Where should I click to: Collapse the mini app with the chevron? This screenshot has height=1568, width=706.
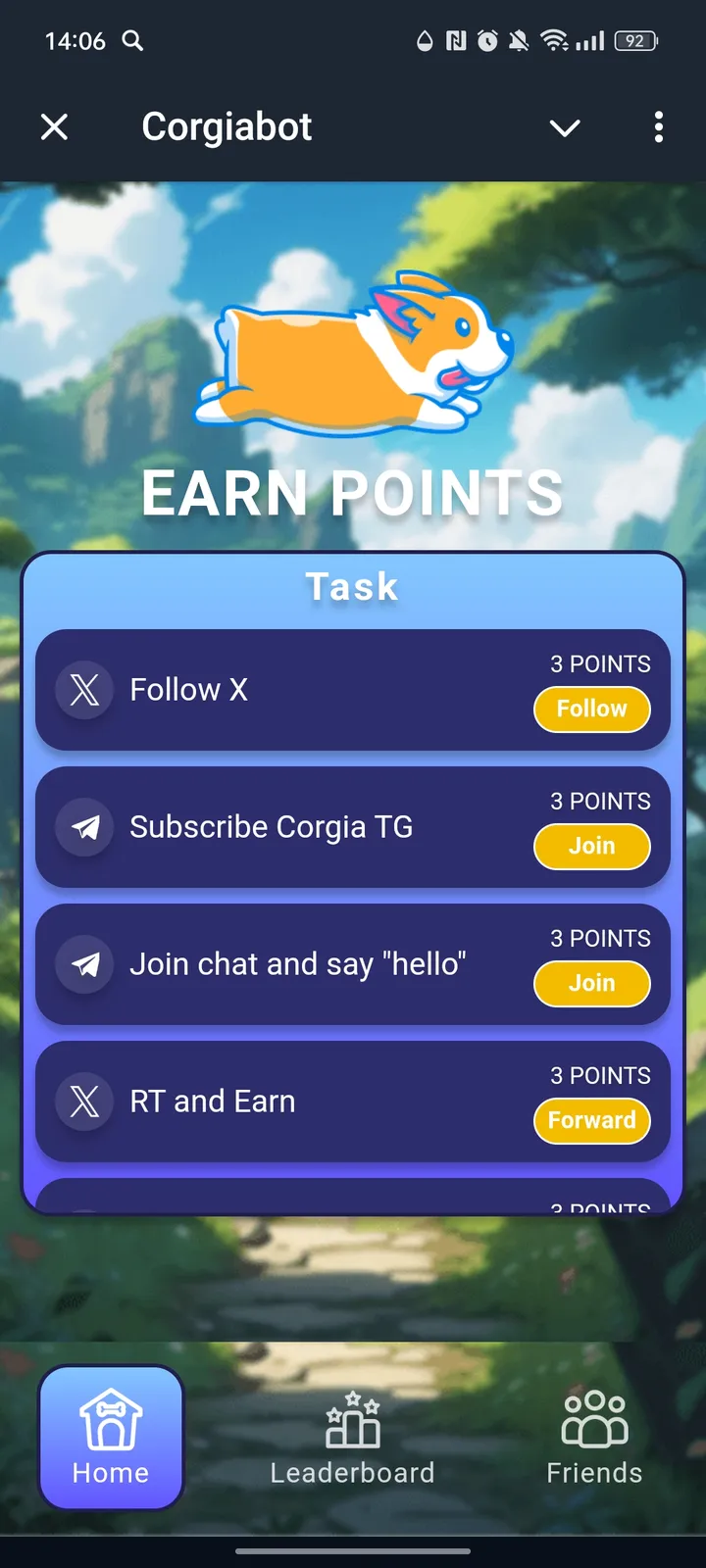(565, 127)
